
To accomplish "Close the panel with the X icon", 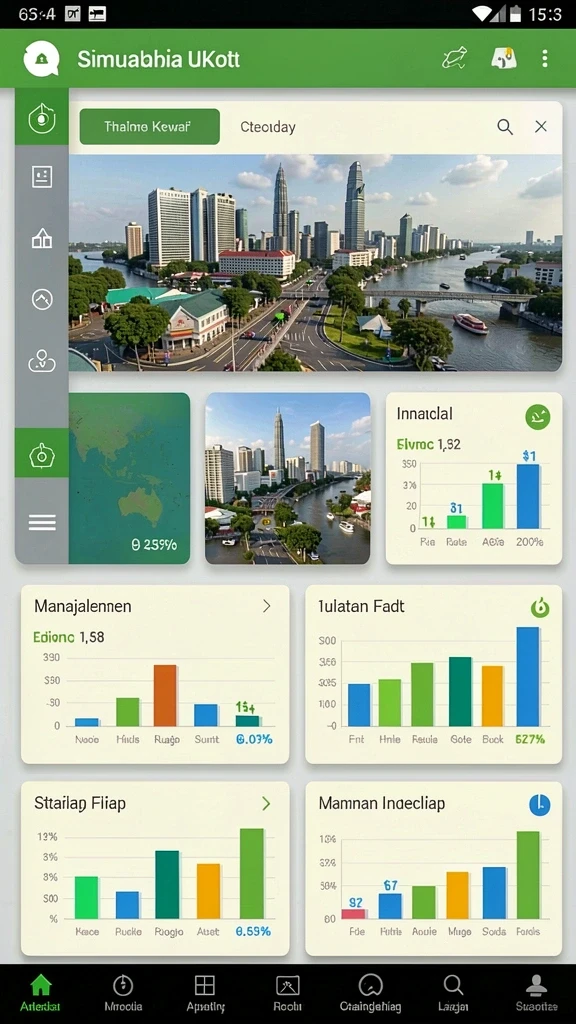I will pyautogui.click(x=541, y=127).
